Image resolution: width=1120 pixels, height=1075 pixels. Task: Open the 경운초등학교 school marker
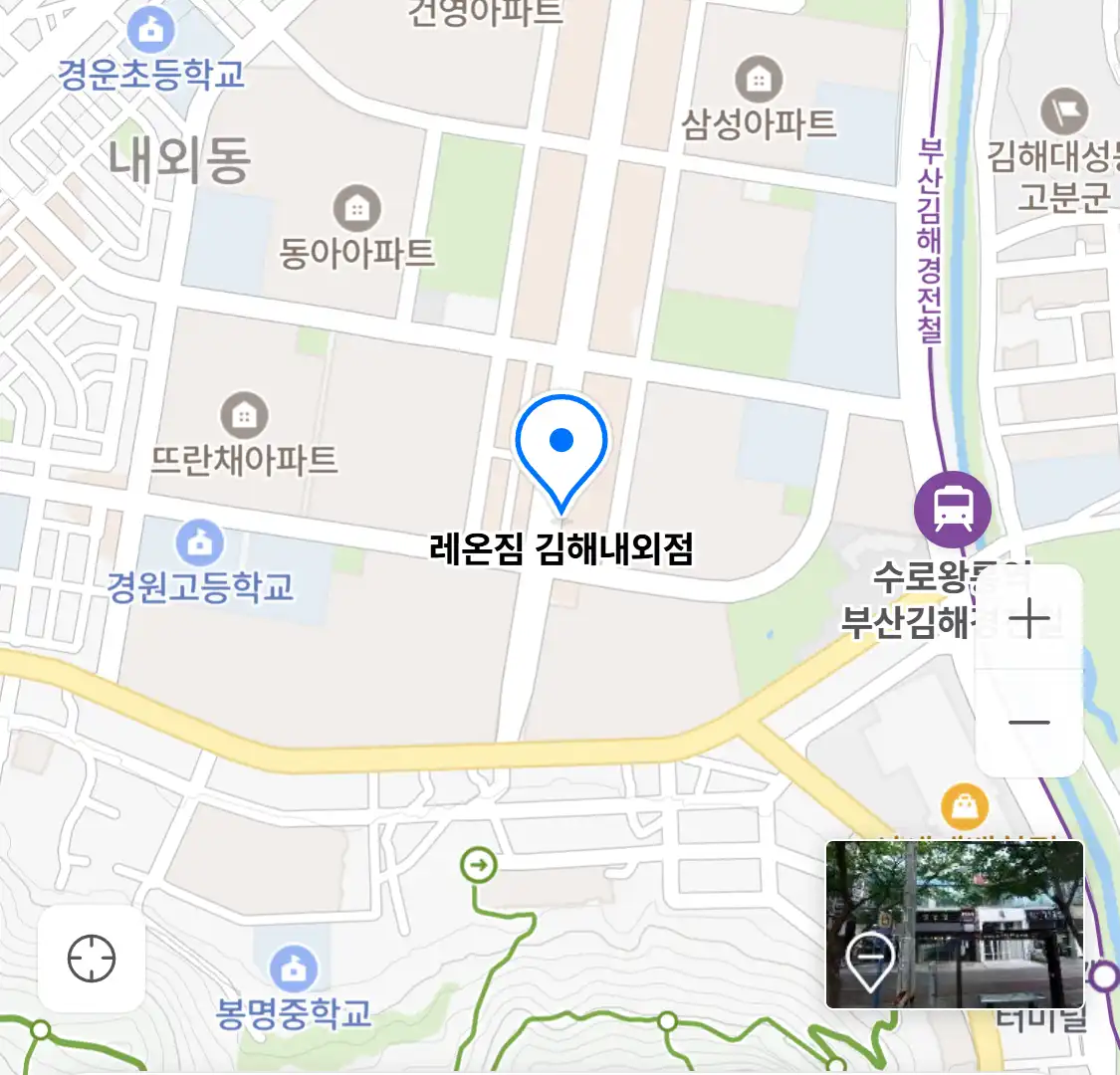(x=151, y=30)
